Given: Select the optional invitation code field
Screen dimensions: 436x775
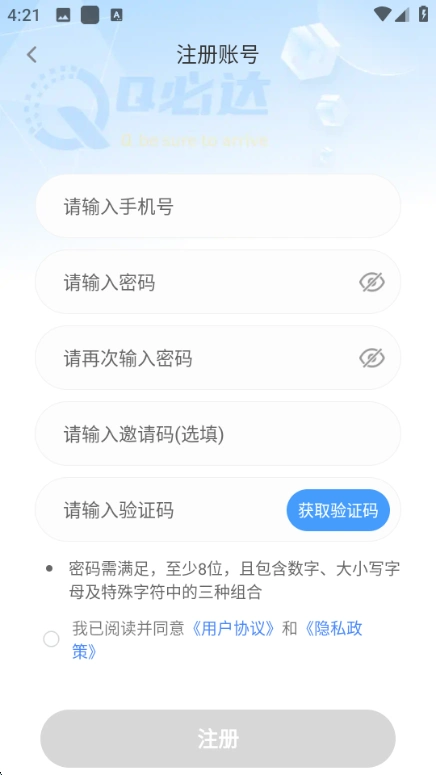Looking at the screenshot, I should click(218, 434).
